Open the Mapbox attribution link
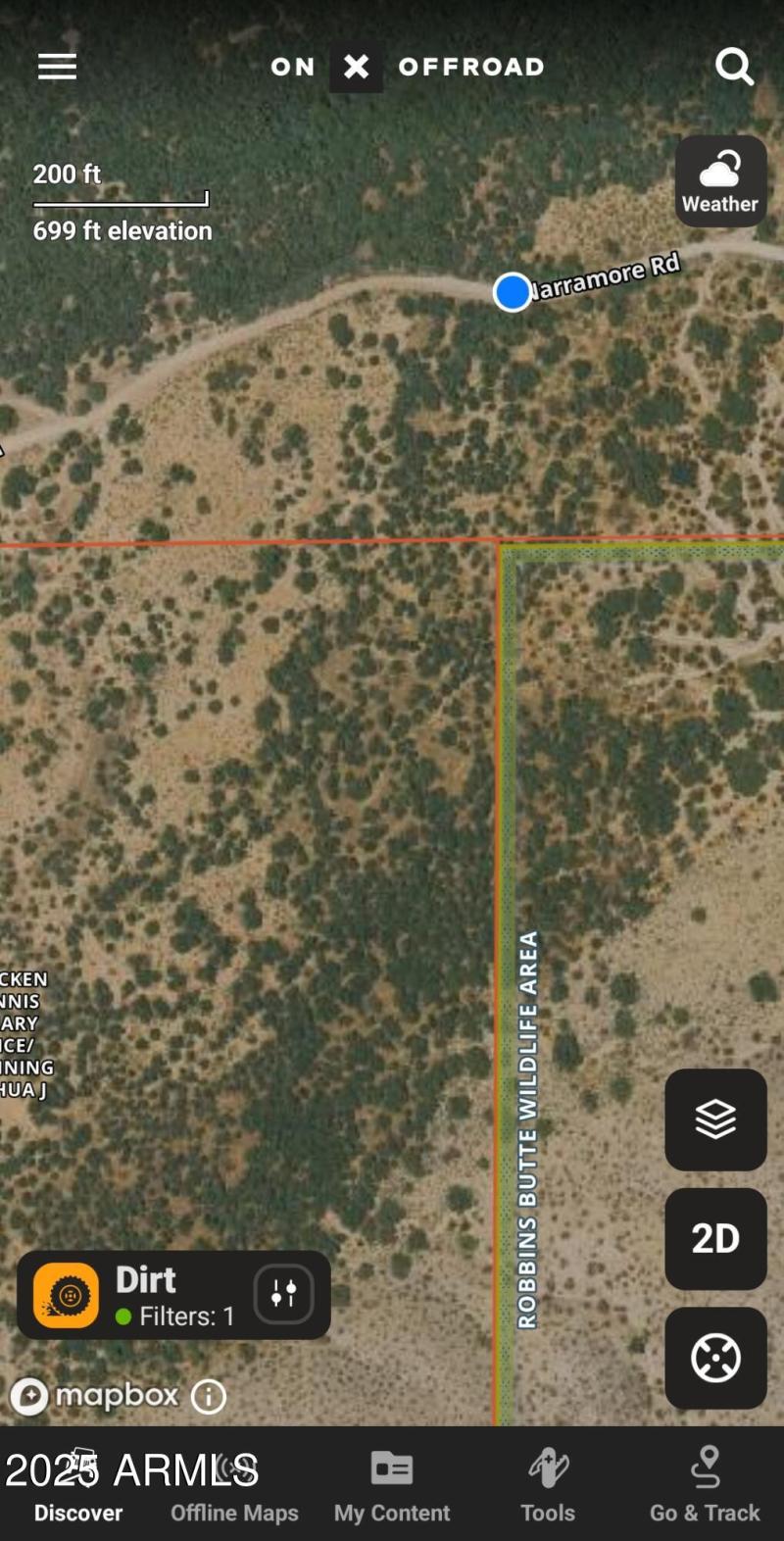This screenshot has width=784, height=1541. coord(96,1395)
